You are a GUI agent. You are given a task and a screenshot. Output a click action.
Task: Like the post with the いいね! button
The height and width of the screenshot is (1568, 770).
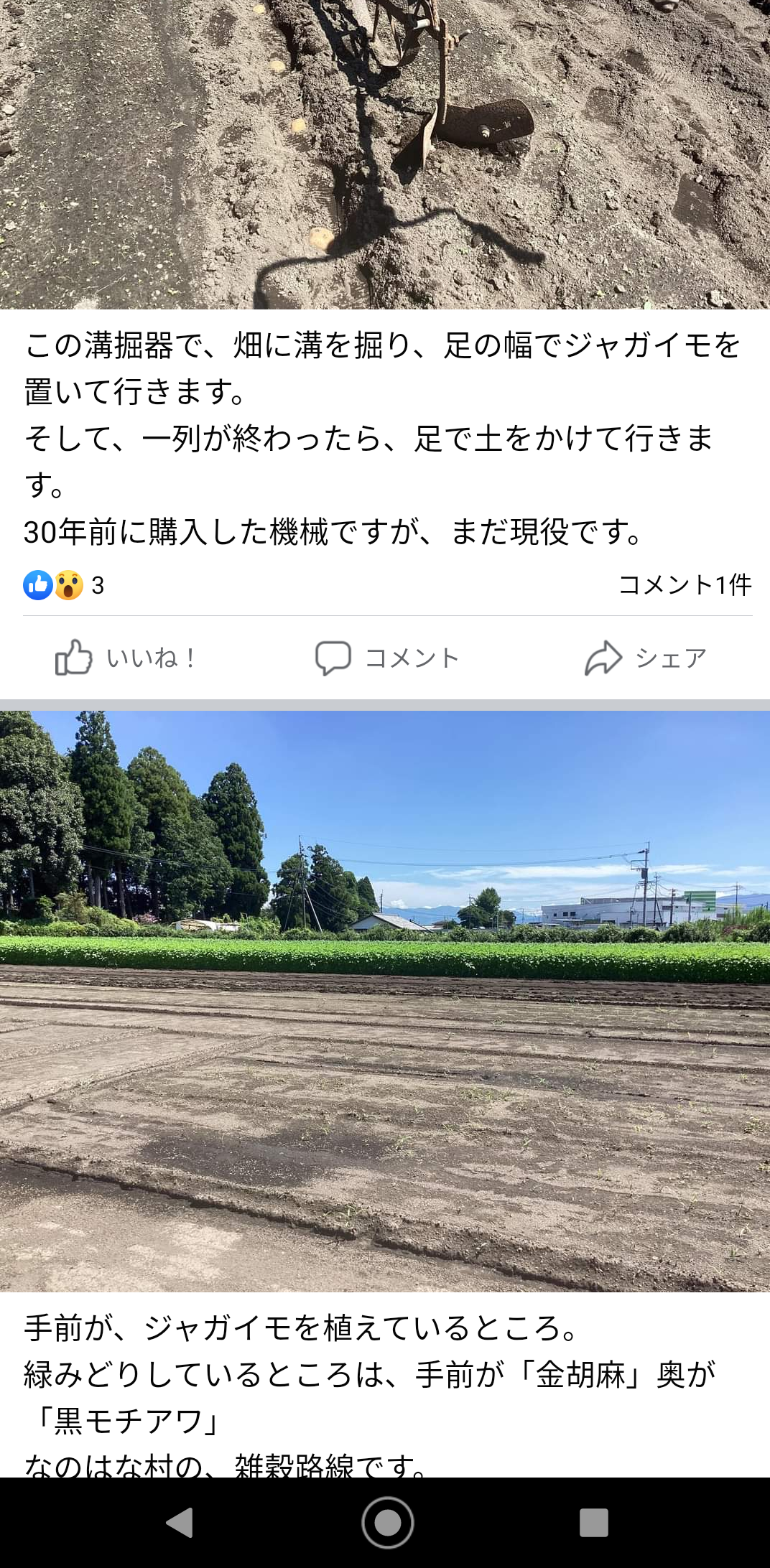[x=126, y=658]
